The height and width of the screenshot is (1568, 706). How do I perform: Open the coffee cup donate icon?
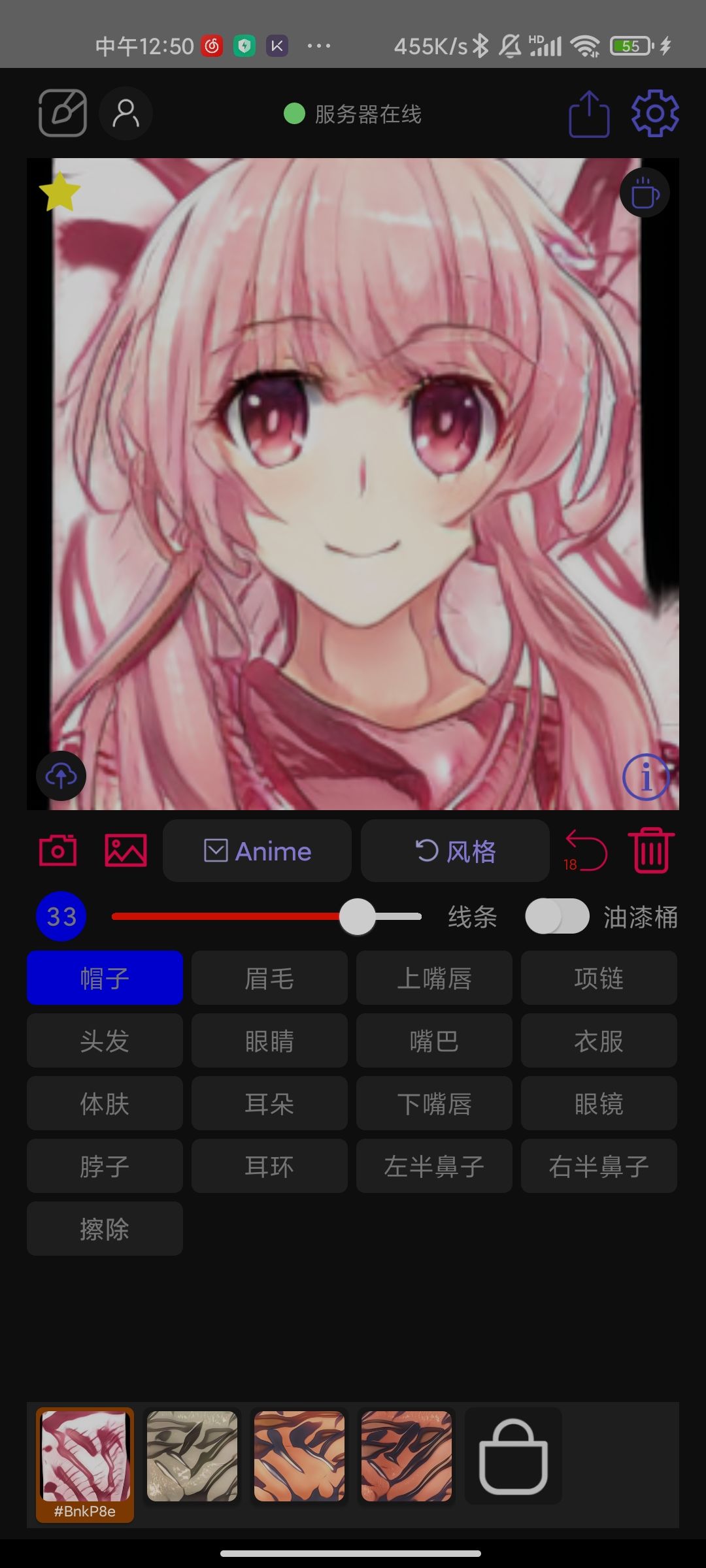click(645, 193)
